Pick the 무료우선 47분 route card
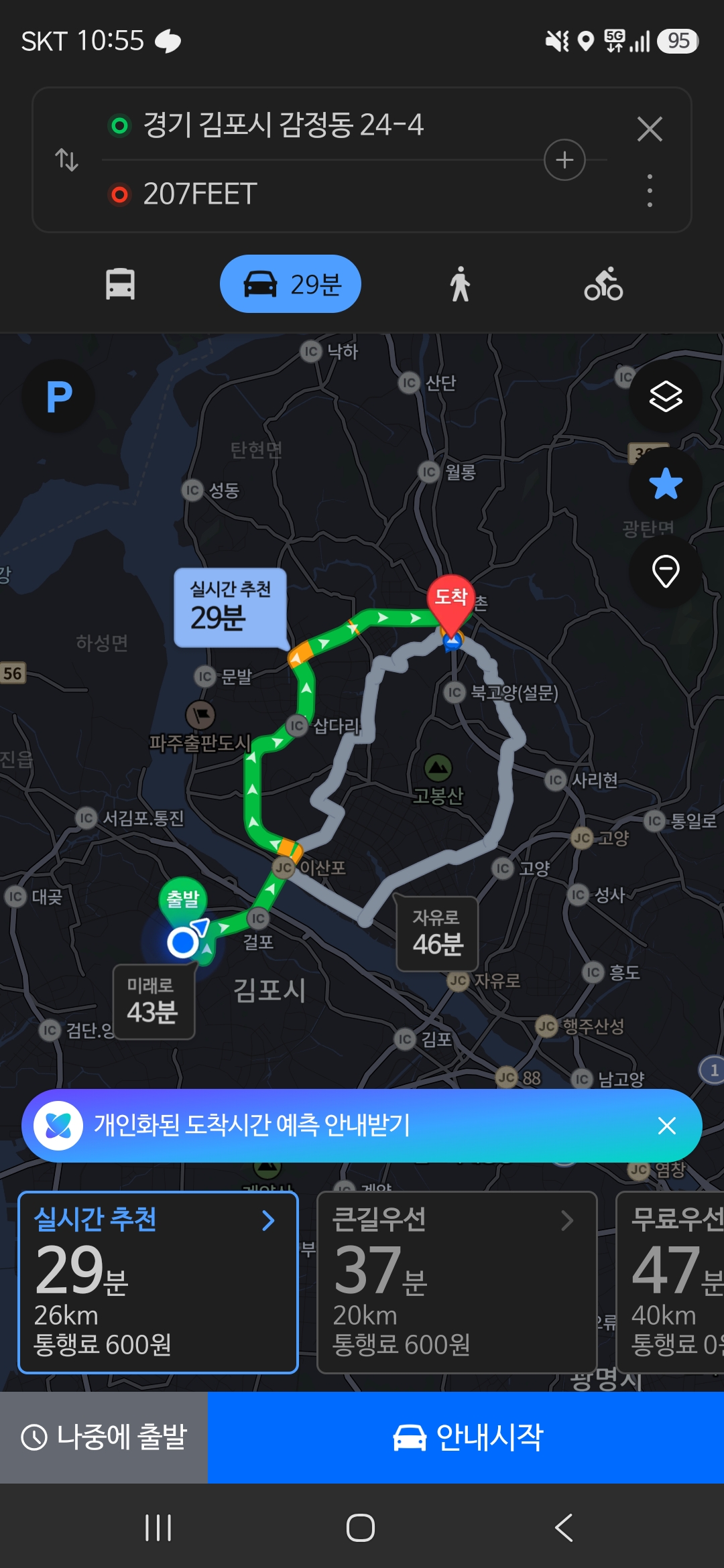Screen dimensions: 724x1568 tap(670, 1282)
